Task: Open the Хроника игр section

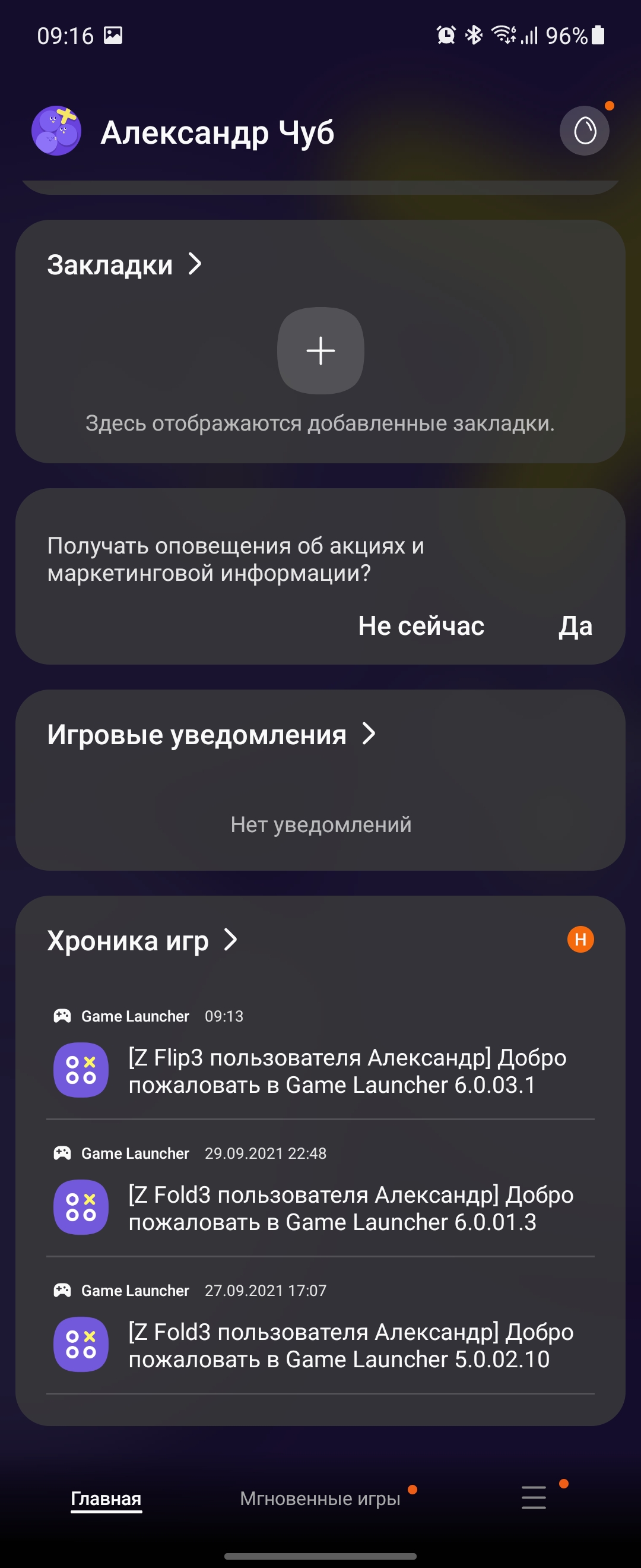Action: point(142,940)
